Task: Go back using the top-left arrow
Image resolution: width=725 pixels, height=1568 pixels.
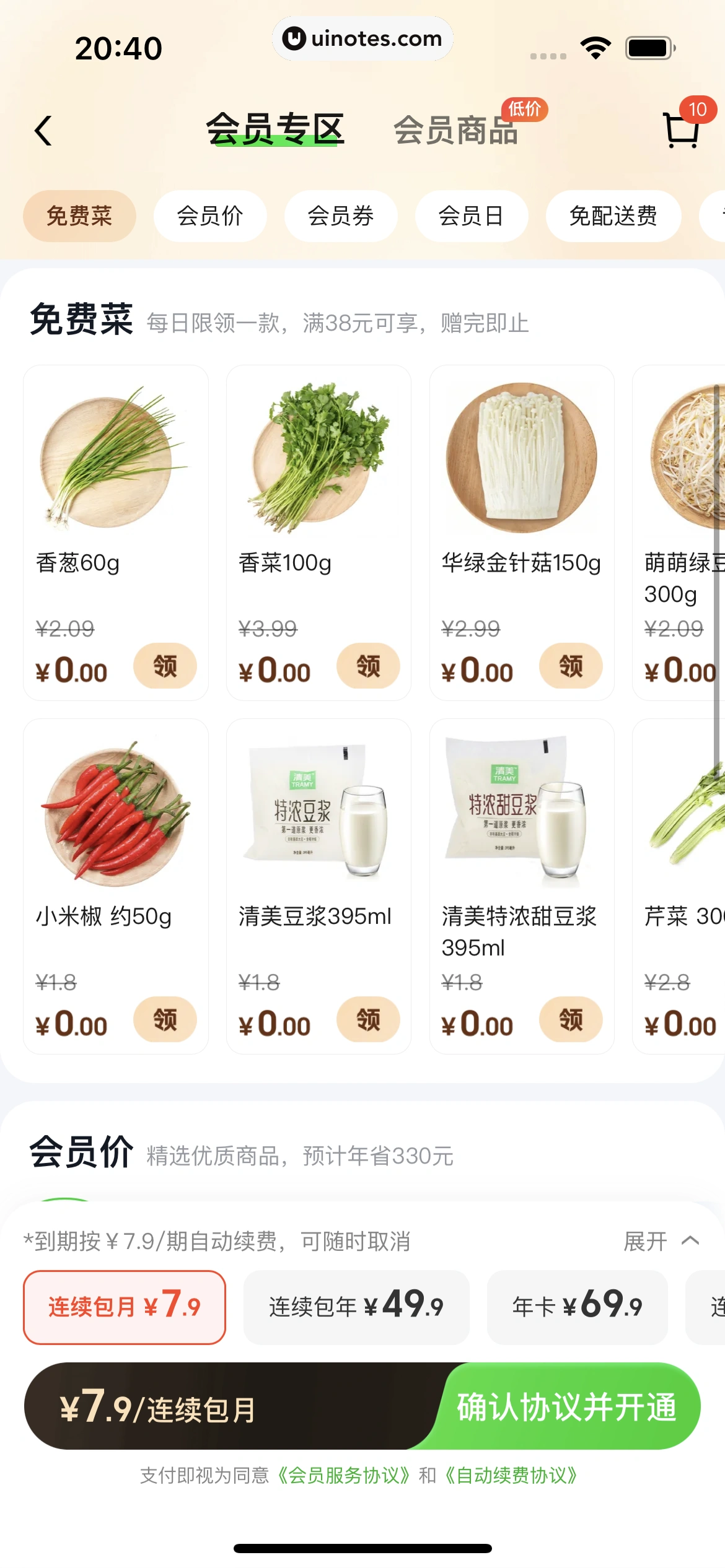Action: click(x=43, y=131)
